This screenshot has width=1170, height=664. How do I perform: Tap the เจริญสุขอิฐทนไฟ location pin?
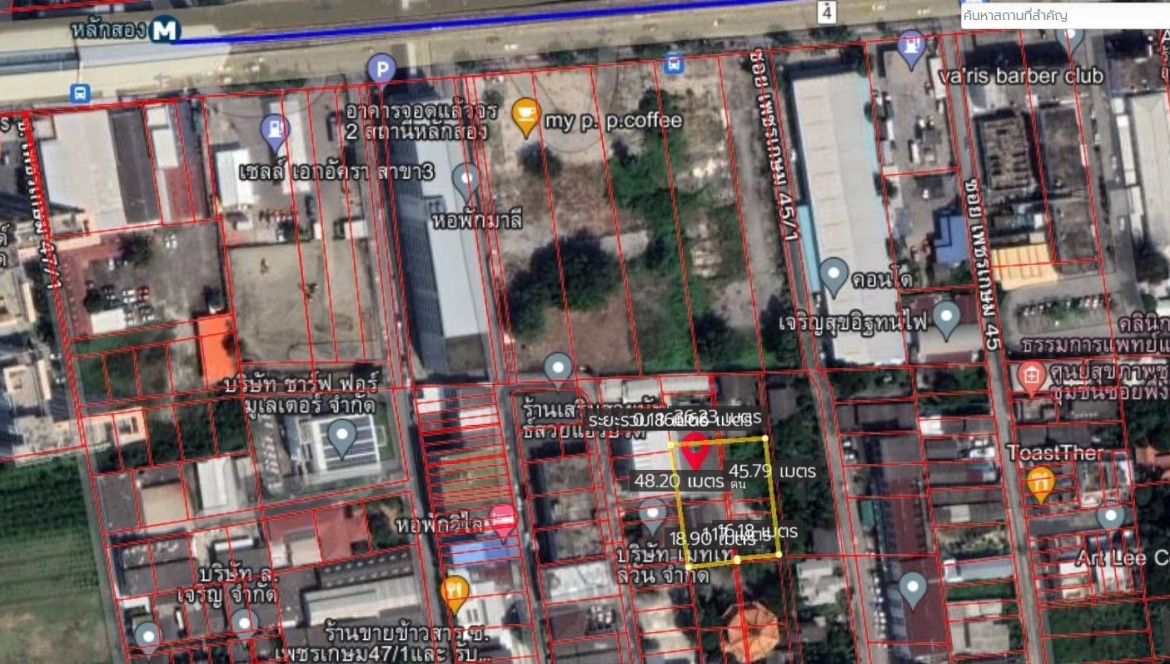coord(946,319)
